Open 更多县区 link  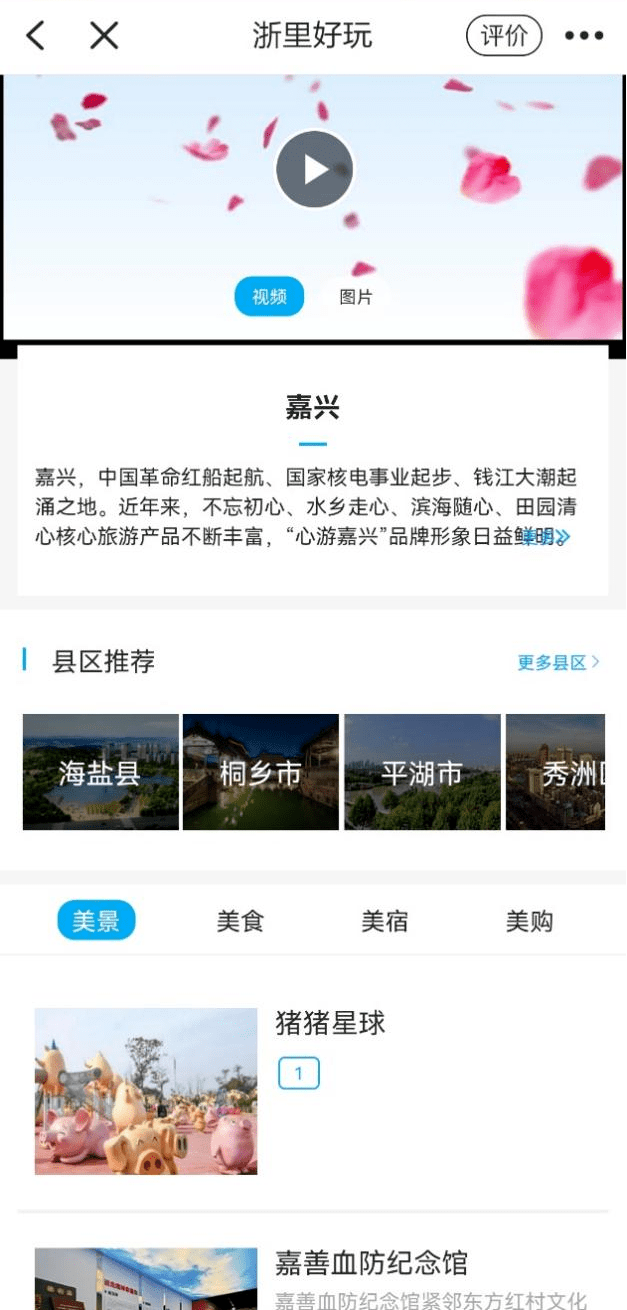(558, 662)
